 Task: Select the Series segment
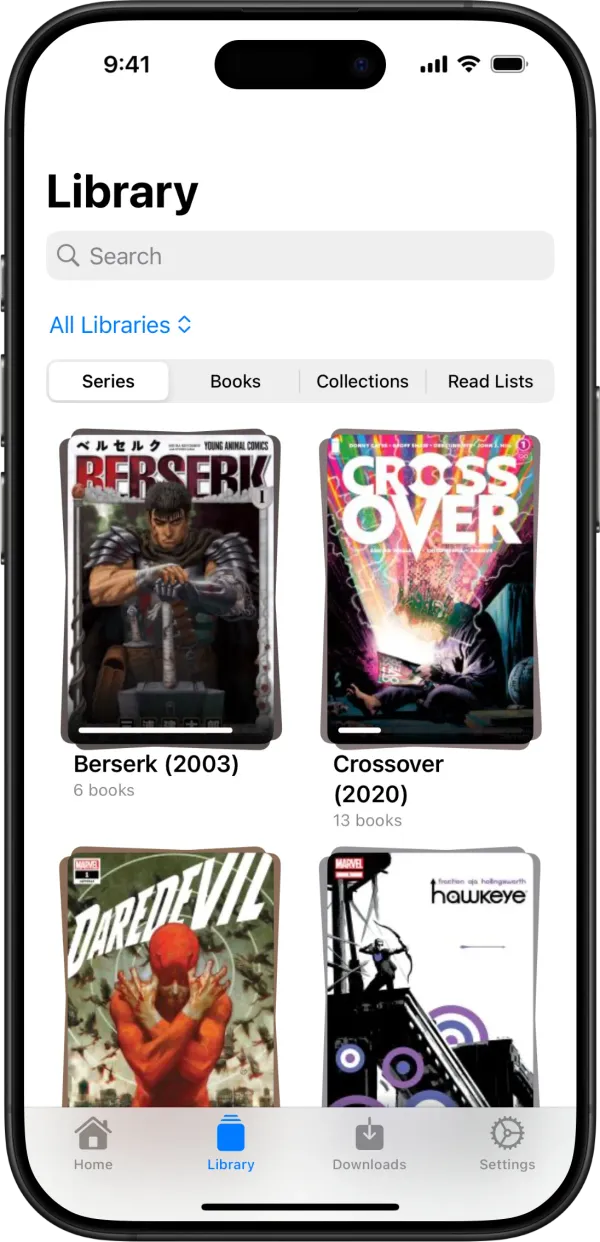coord(108,381)
